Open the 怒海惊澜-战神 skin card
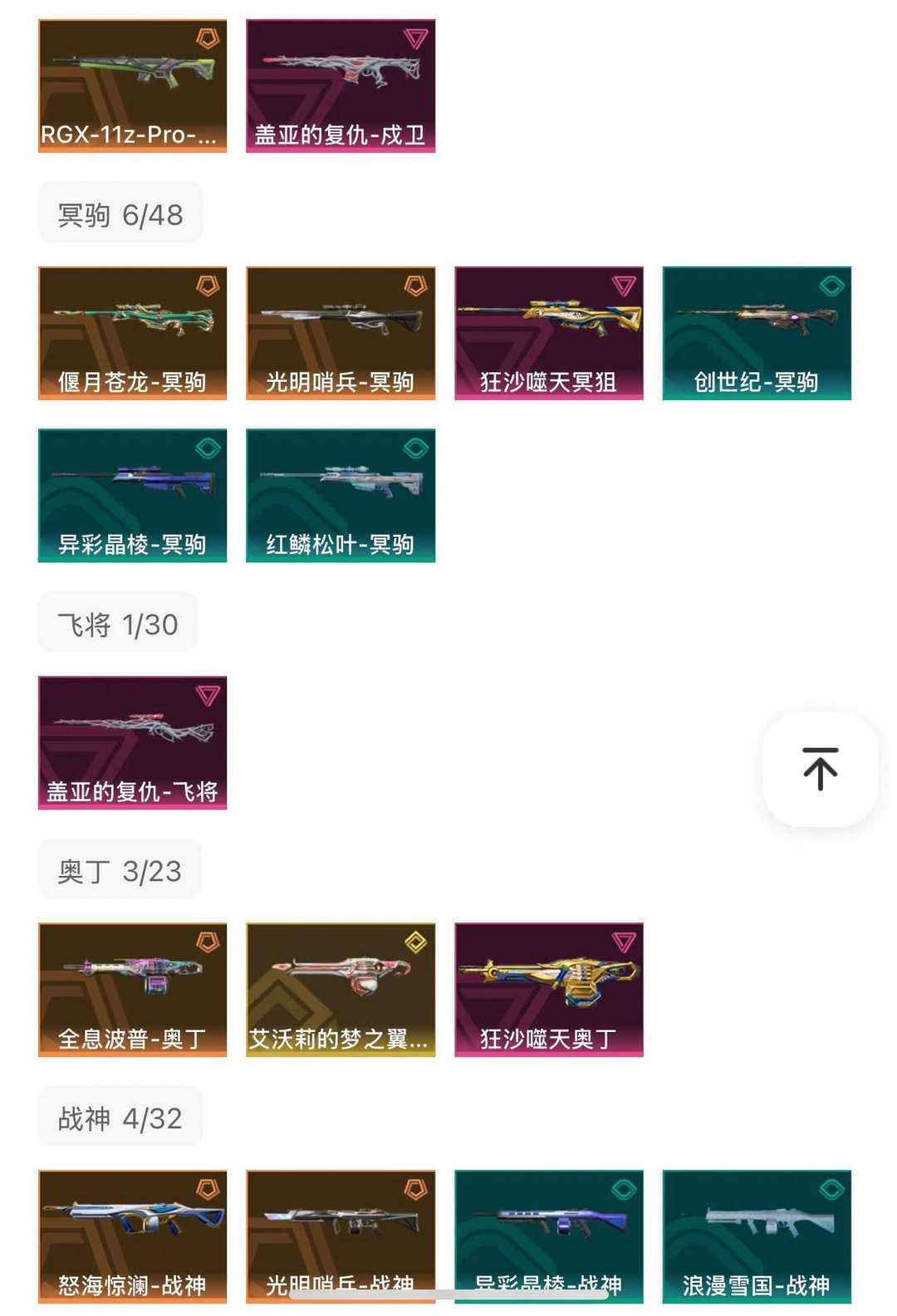 tap(132, 1235)
